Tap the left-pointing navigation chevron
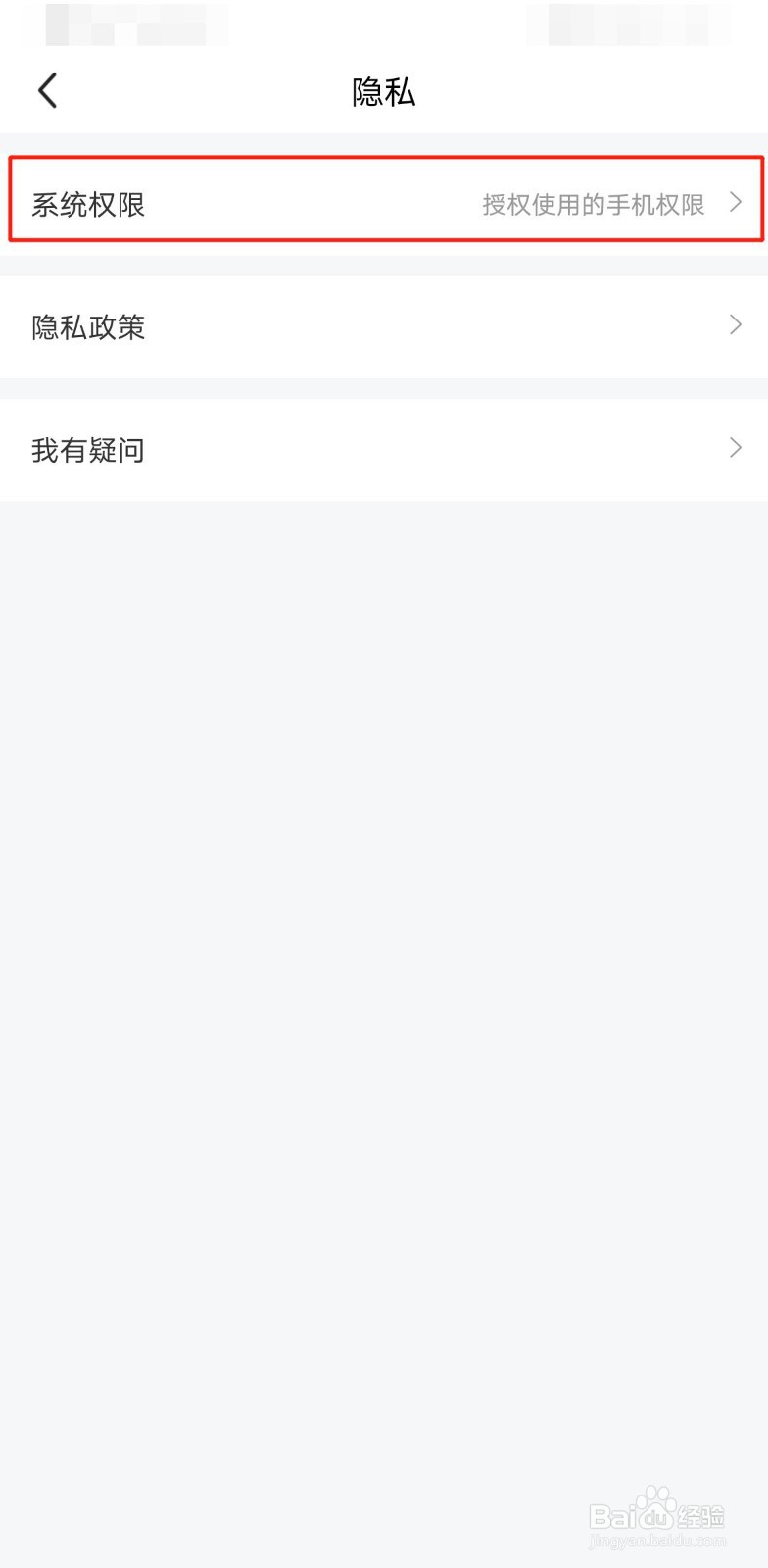 coord(47,89)
